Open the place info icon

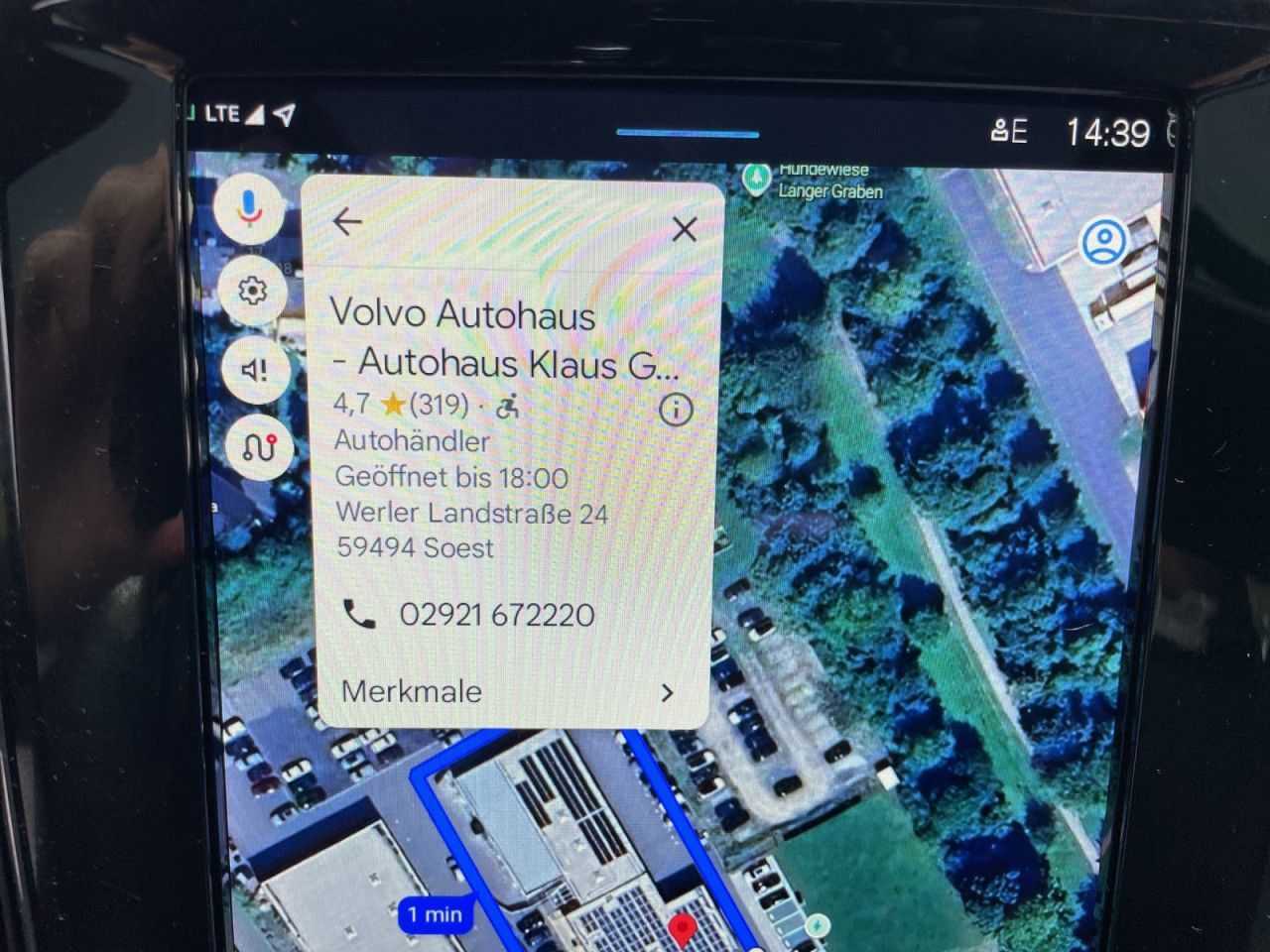[x=676, y=409]
